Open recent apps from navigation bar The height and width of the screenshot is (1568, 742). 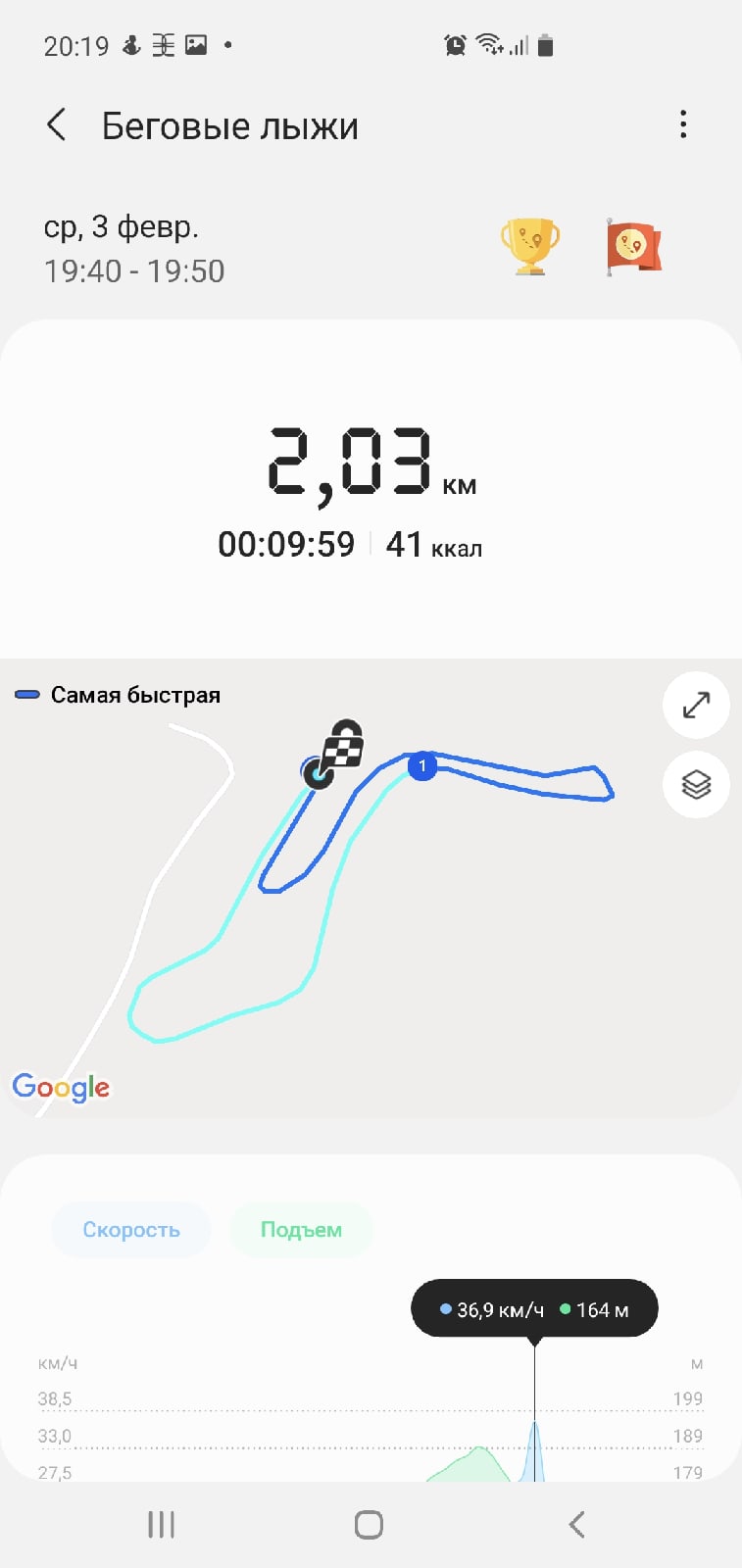(x=161, y=1524)
